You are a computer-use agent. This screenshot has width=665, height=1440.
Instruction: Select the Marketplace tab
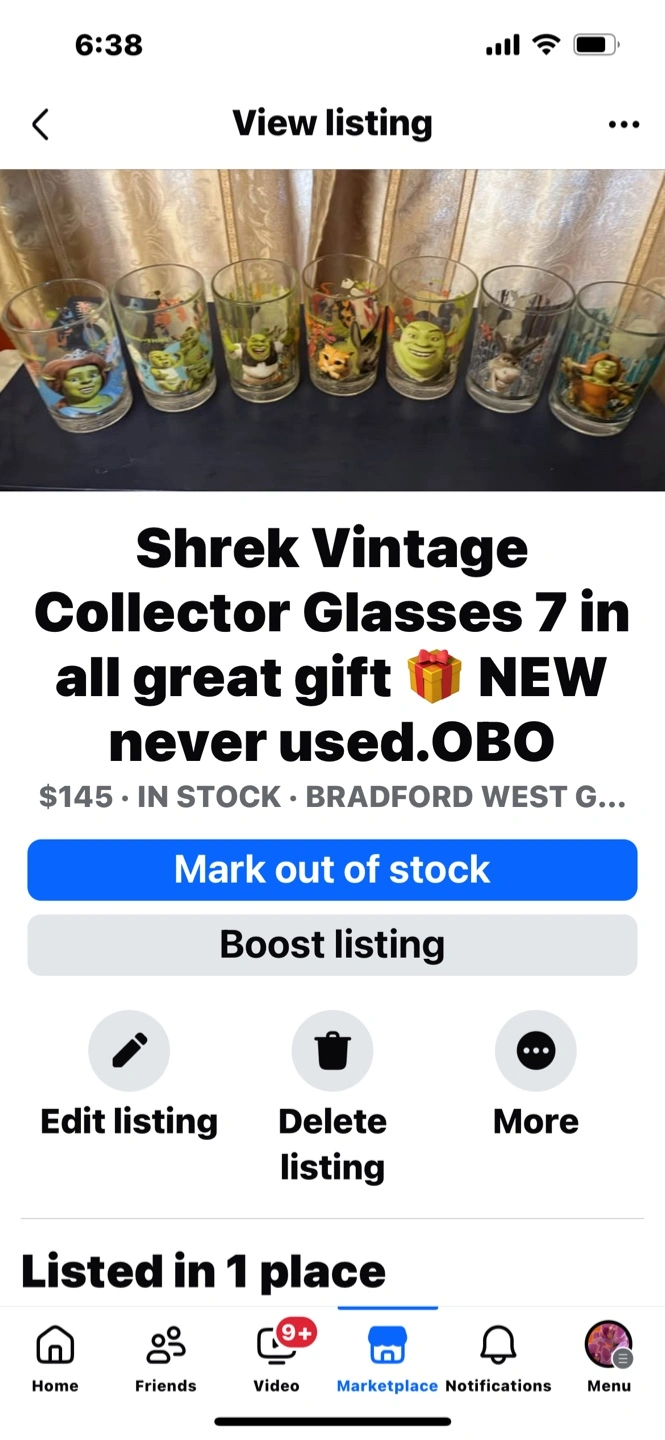387,1356
